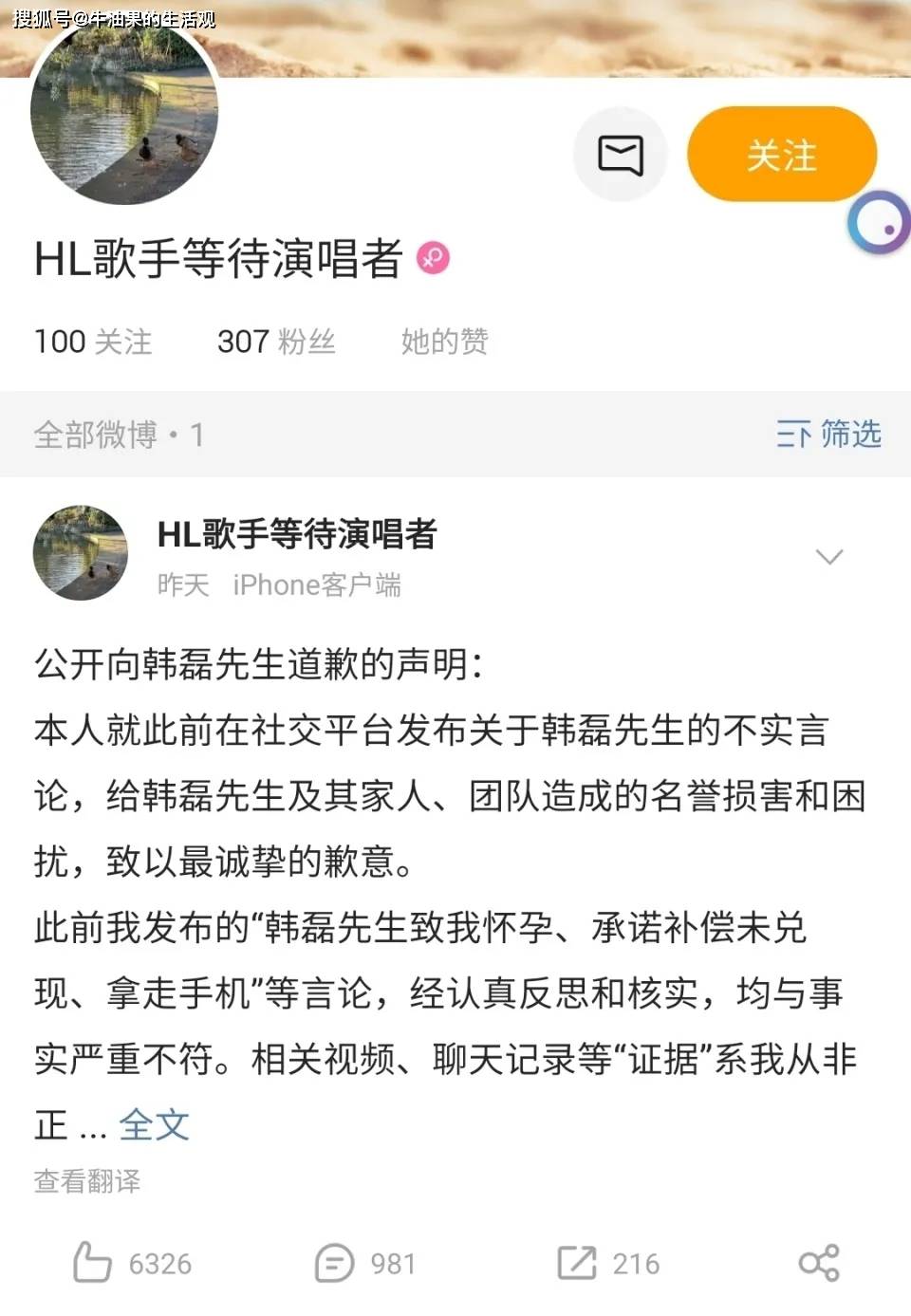
Task: Tap 查看翻译 to translate the post
Action: pos(87,1181)
